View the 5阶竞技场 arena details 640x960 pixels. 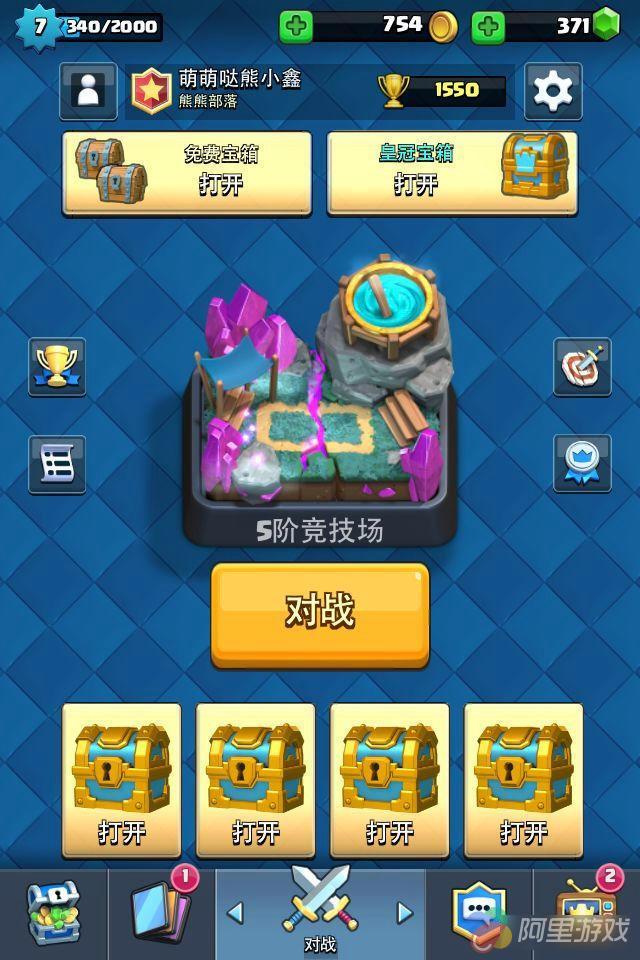320,400
